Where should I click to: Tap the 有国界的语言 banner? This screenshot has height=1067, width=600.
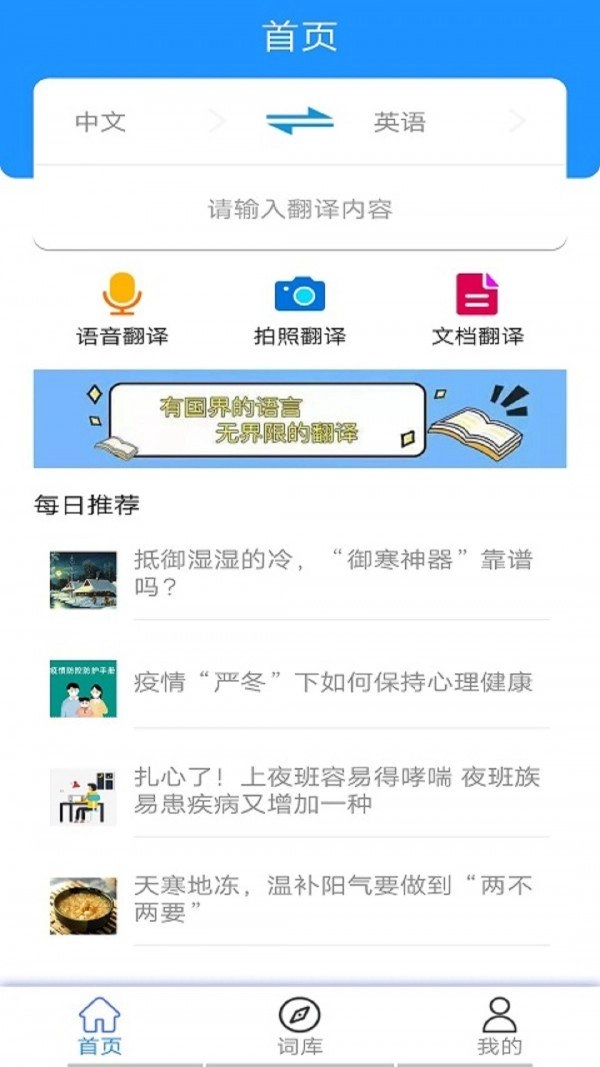[x=299, y=418]
